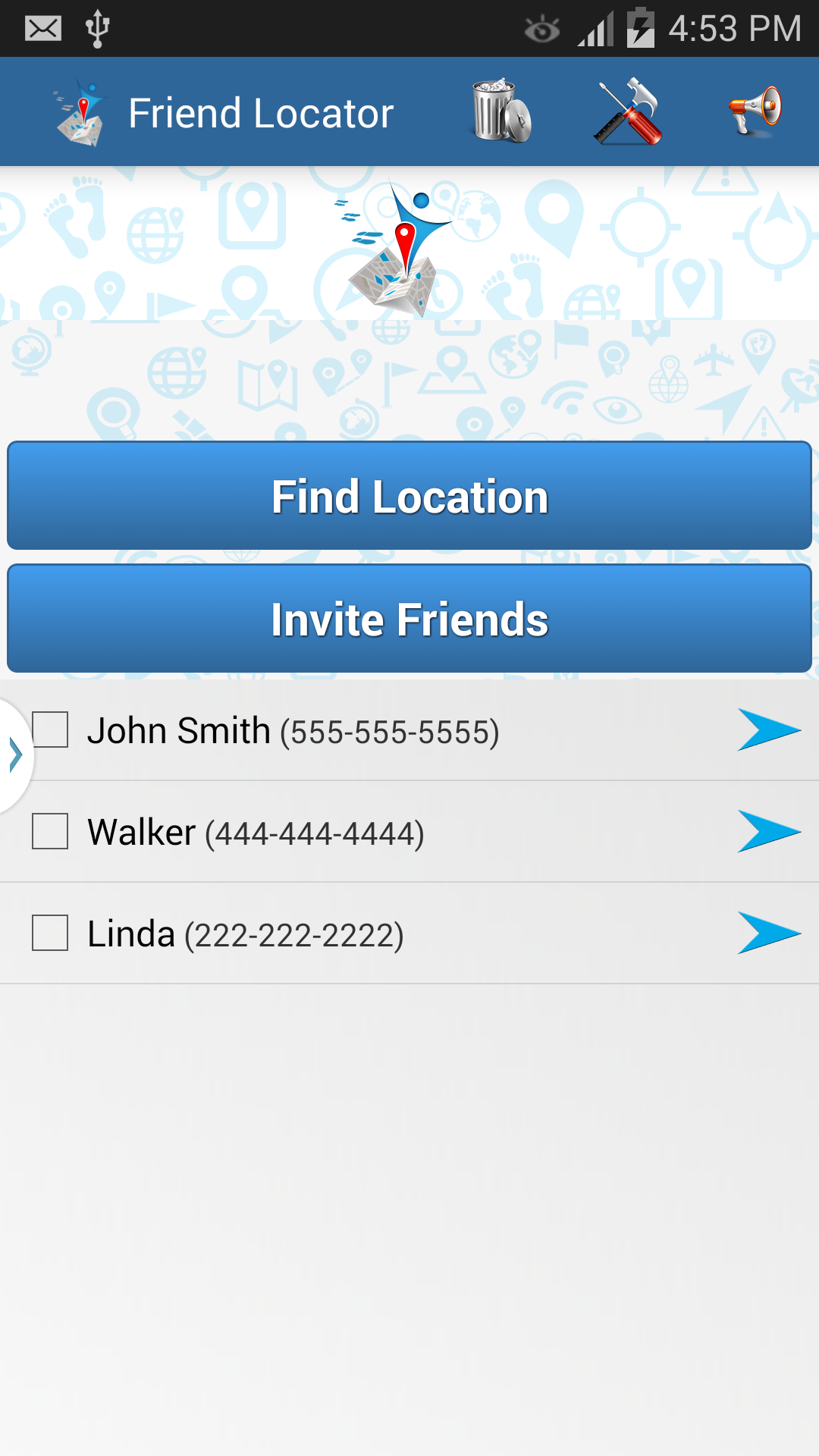
Task: Tap the Find Location button
Action: click(409, 496)
